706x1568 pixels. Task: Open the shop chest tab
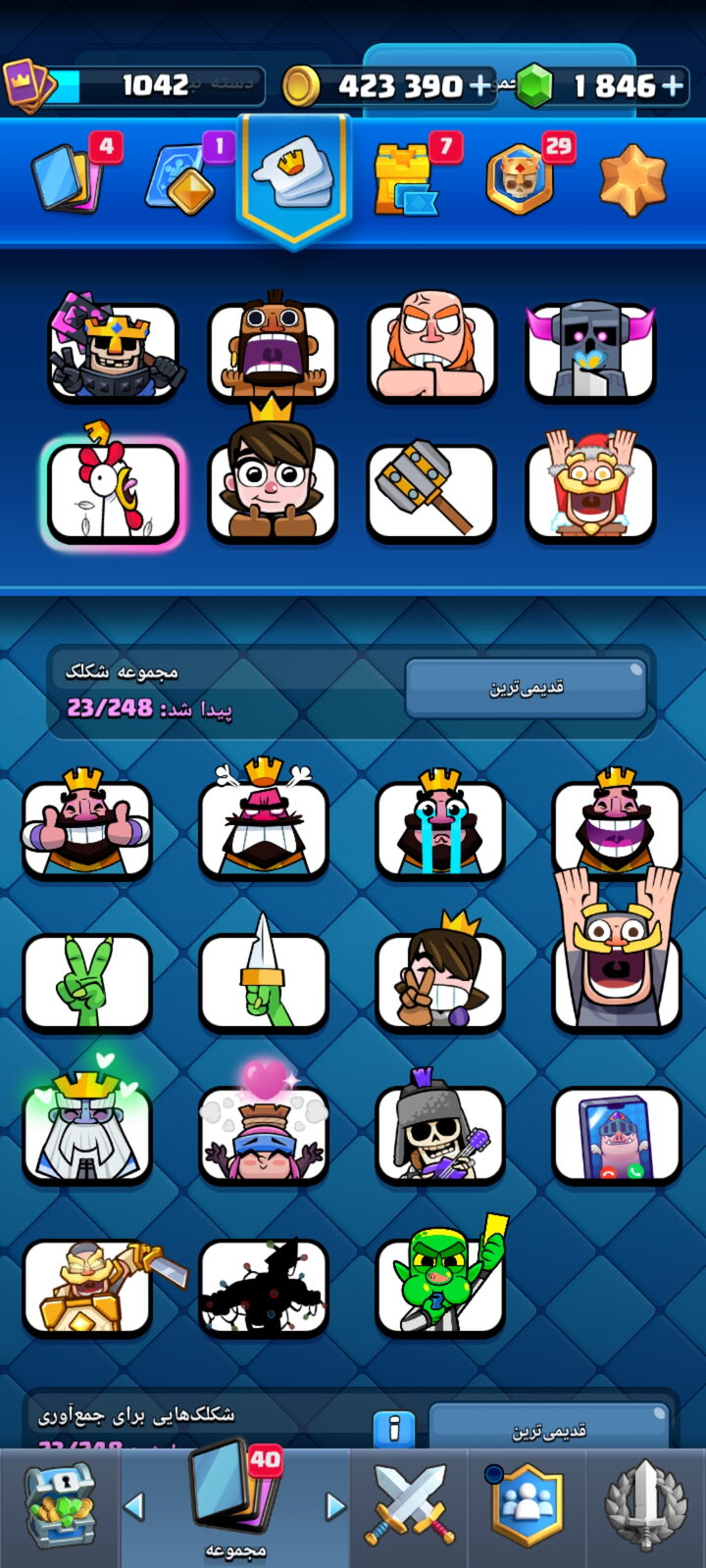point(61,1506)
